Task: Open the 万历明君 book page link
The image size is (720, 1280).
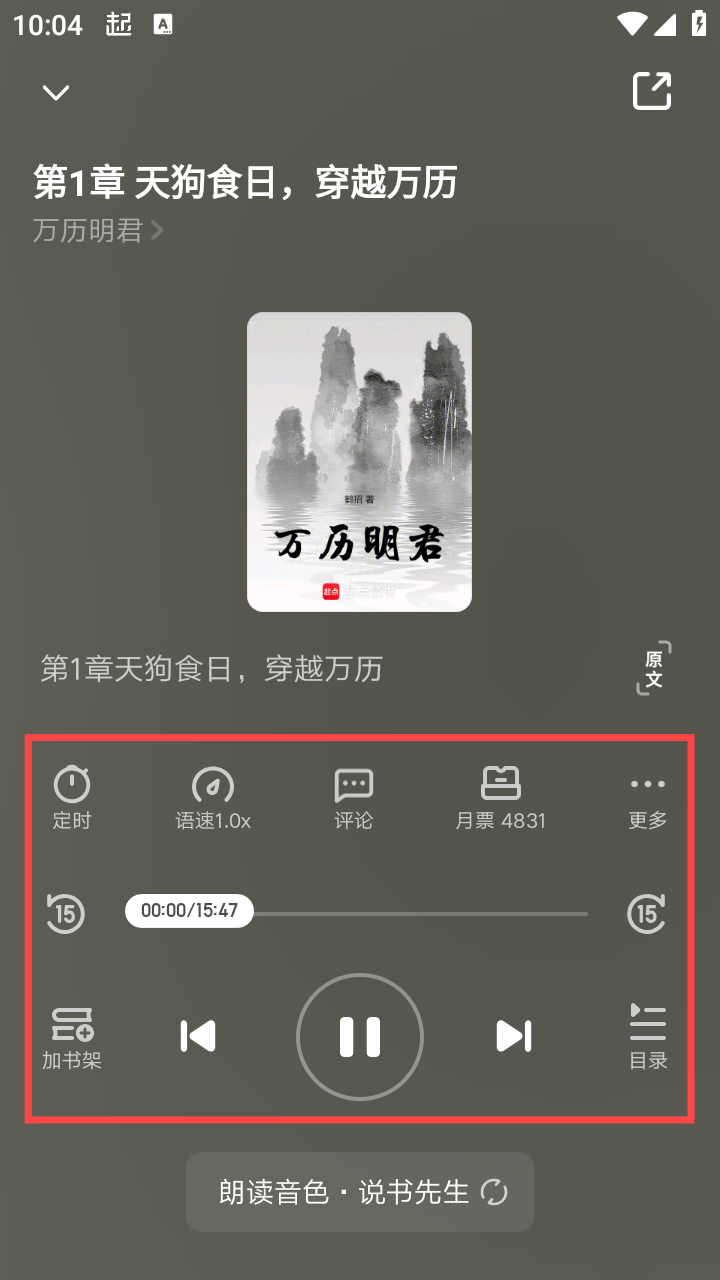Action: click(97, 231)
